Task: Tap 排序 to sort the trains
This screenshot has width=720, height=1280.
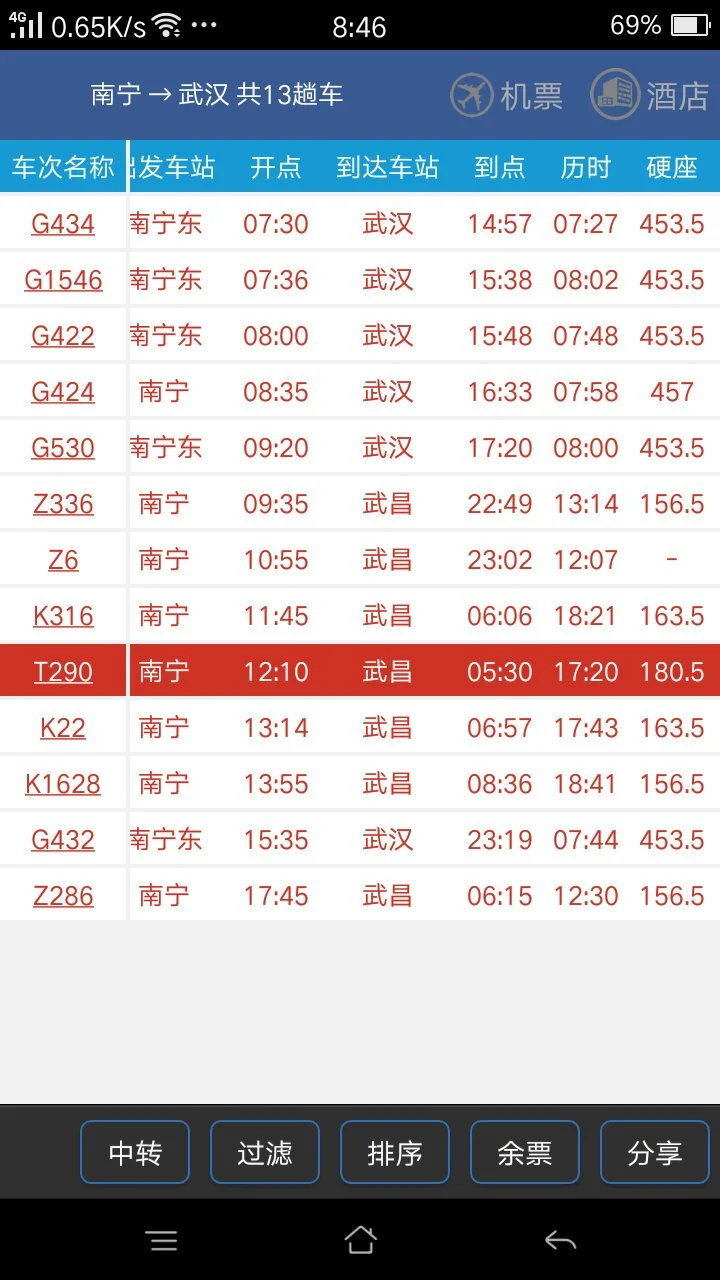Action: [x=394, y=1151]
